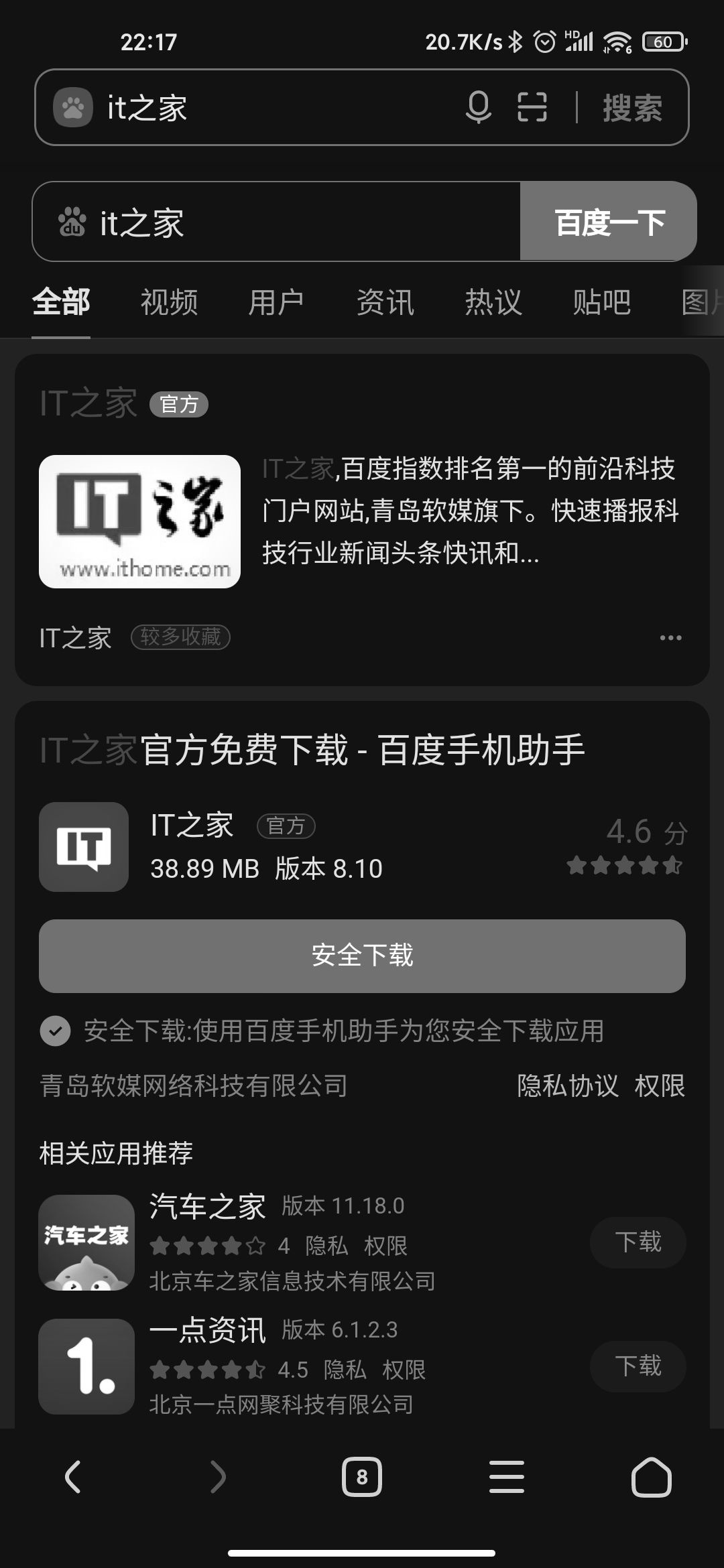The width and height of the screenshot is (724, 1568).
Task: Open IT之家官方免费下载 result title
Action: (x=312, y=749)
